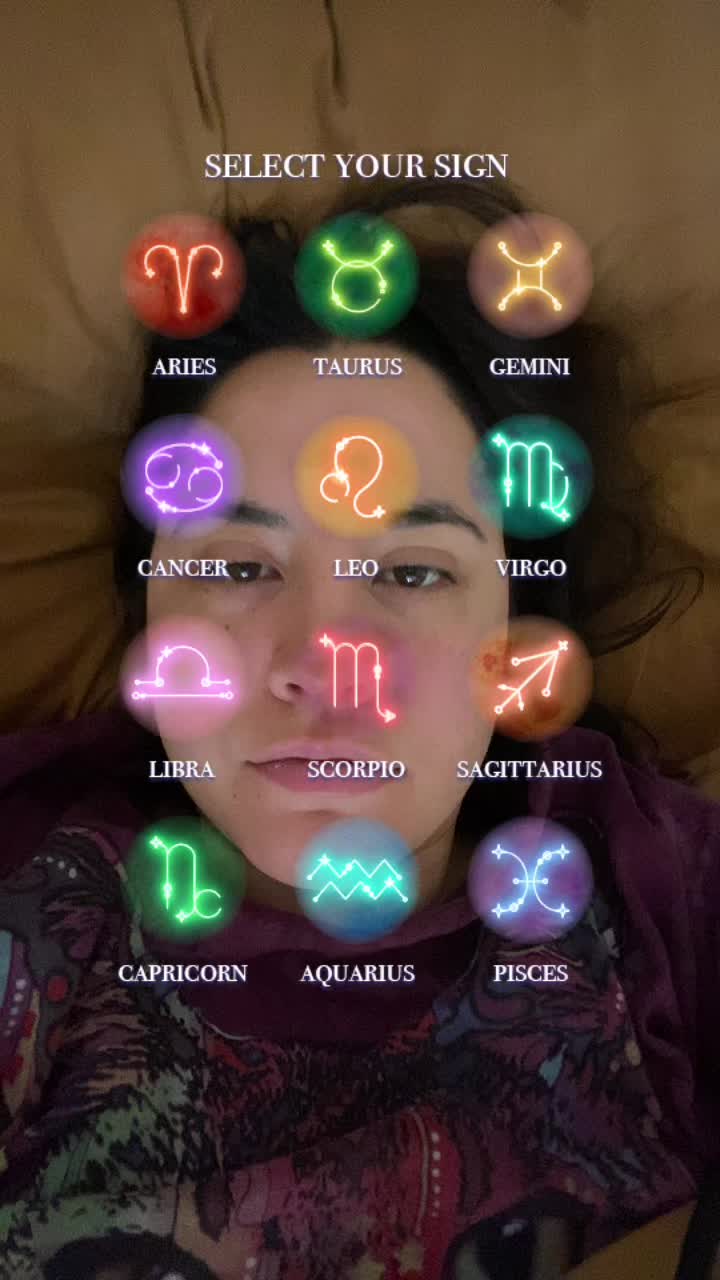Select Leo as your sign
This screenshot has height=1280, width=720.
357,477
